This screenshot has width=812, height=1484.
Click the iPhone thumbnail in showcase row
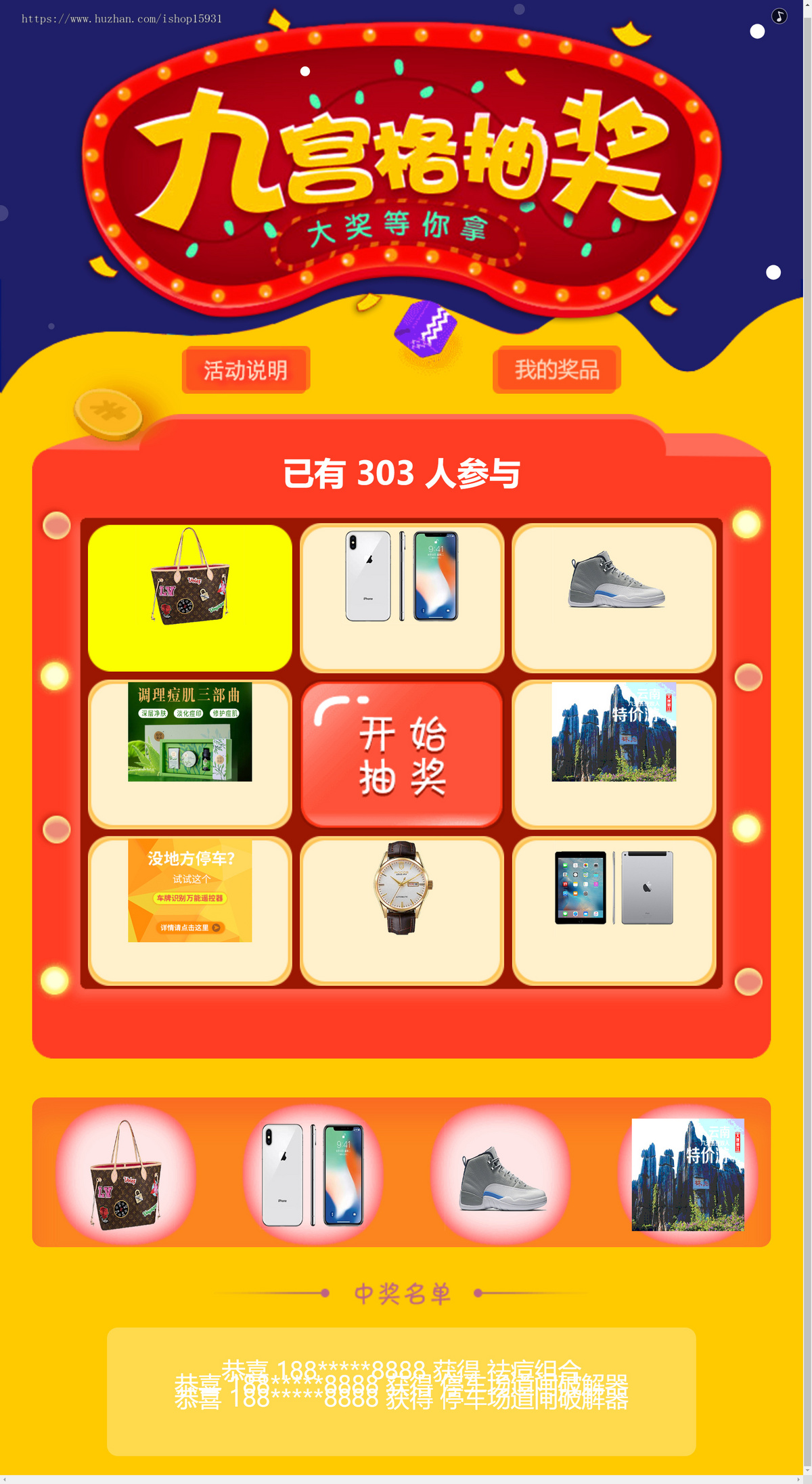coord(313,1174)
